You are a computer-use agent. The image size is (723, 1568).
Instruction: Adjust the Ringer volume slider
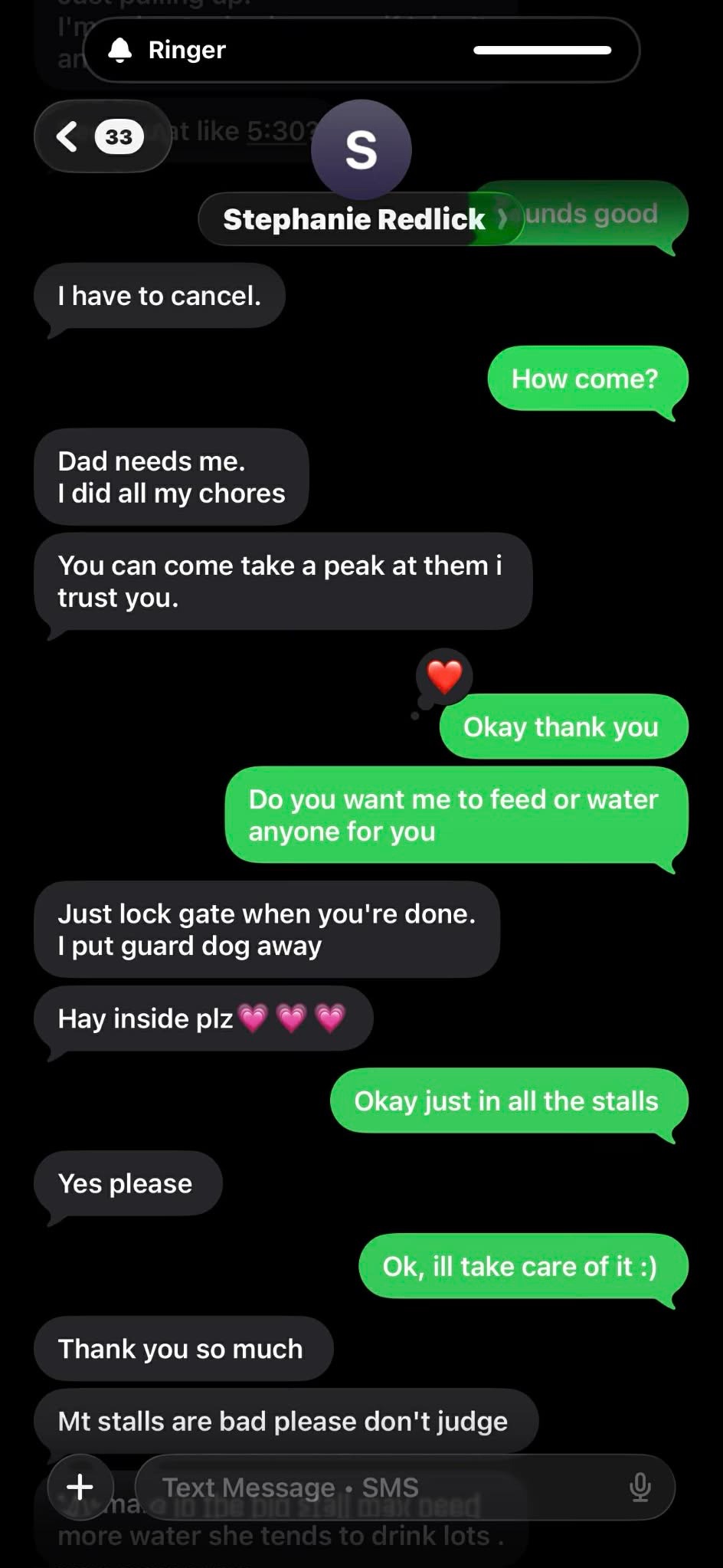pyautogui.click(x=541, y=51)
